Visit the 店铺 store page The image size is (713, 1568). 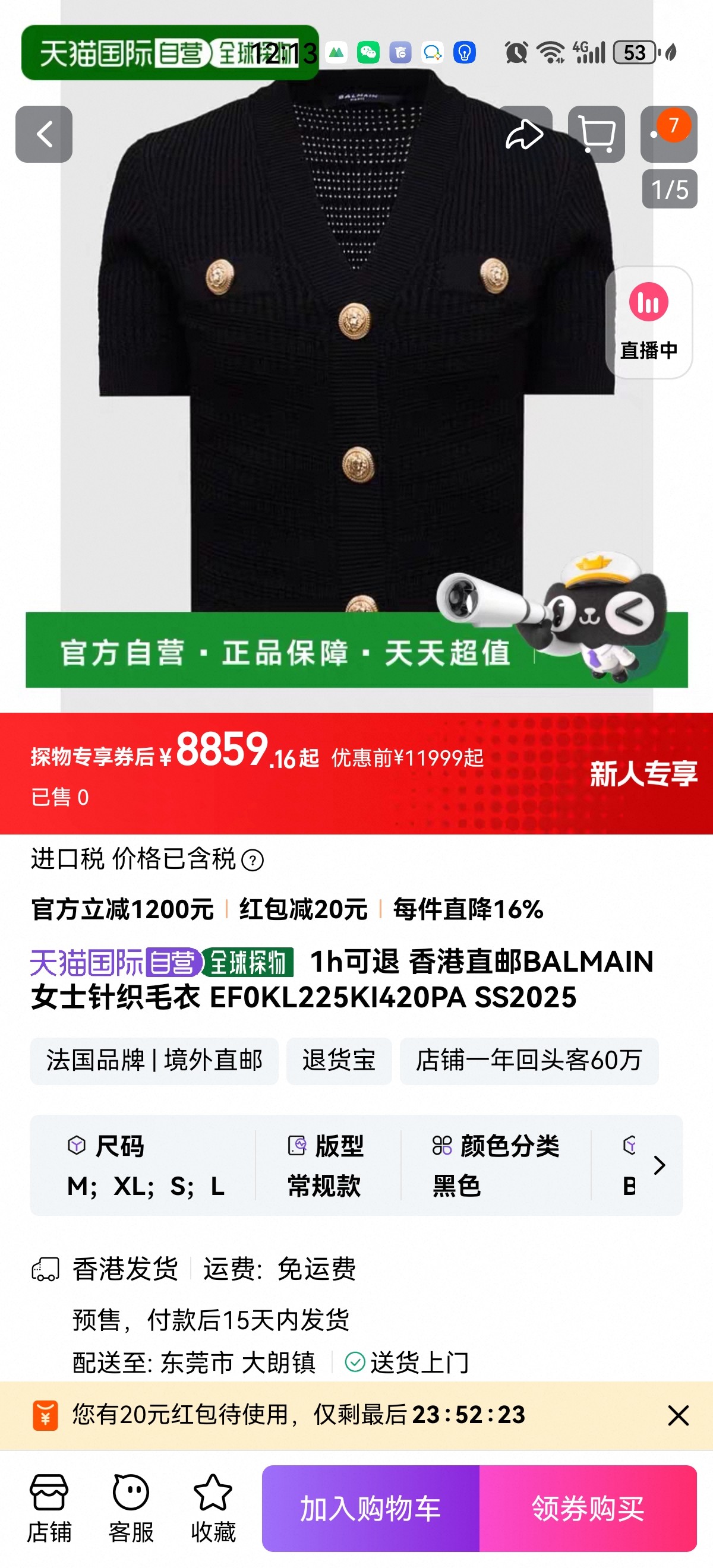tap(49, 1508)
